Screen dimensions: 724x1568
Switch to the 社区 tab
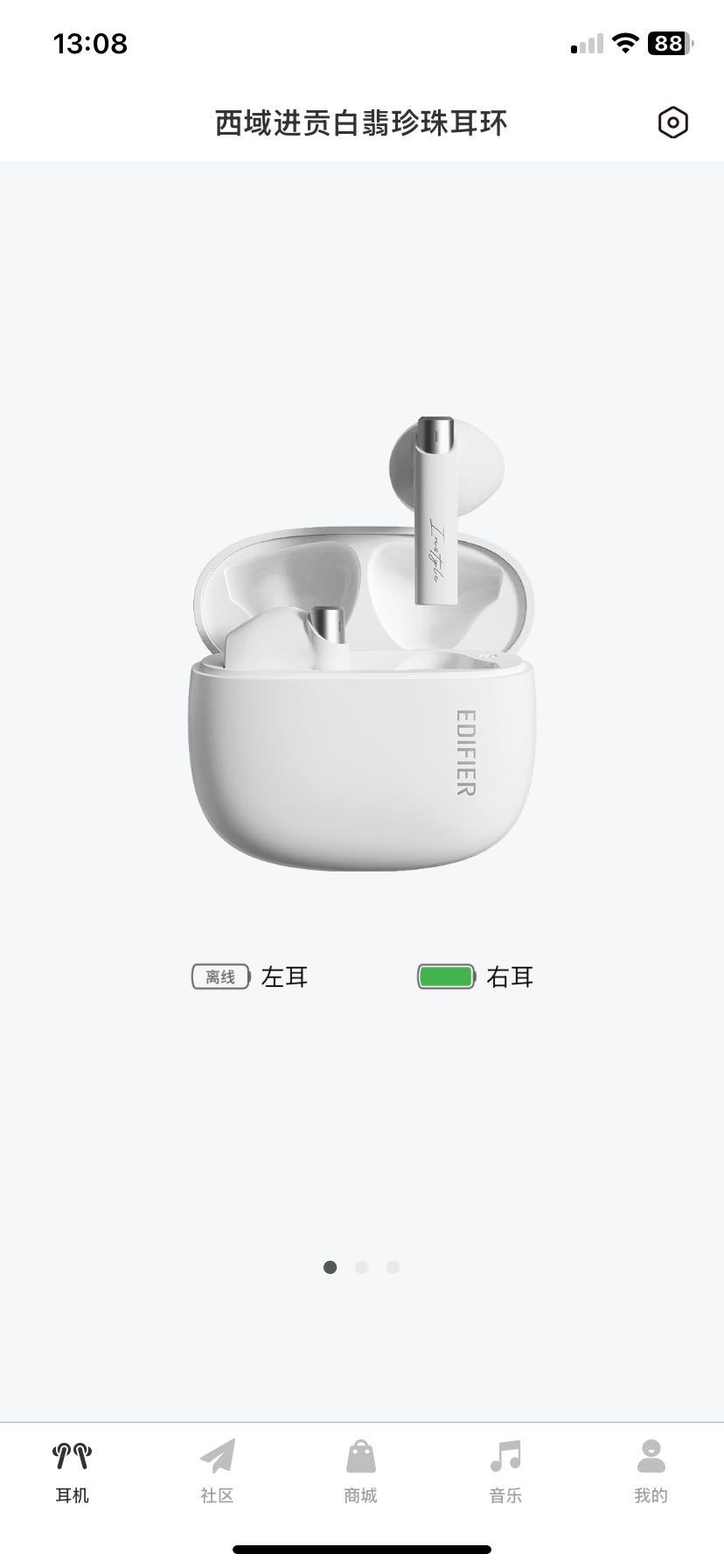pos(217,1472)
